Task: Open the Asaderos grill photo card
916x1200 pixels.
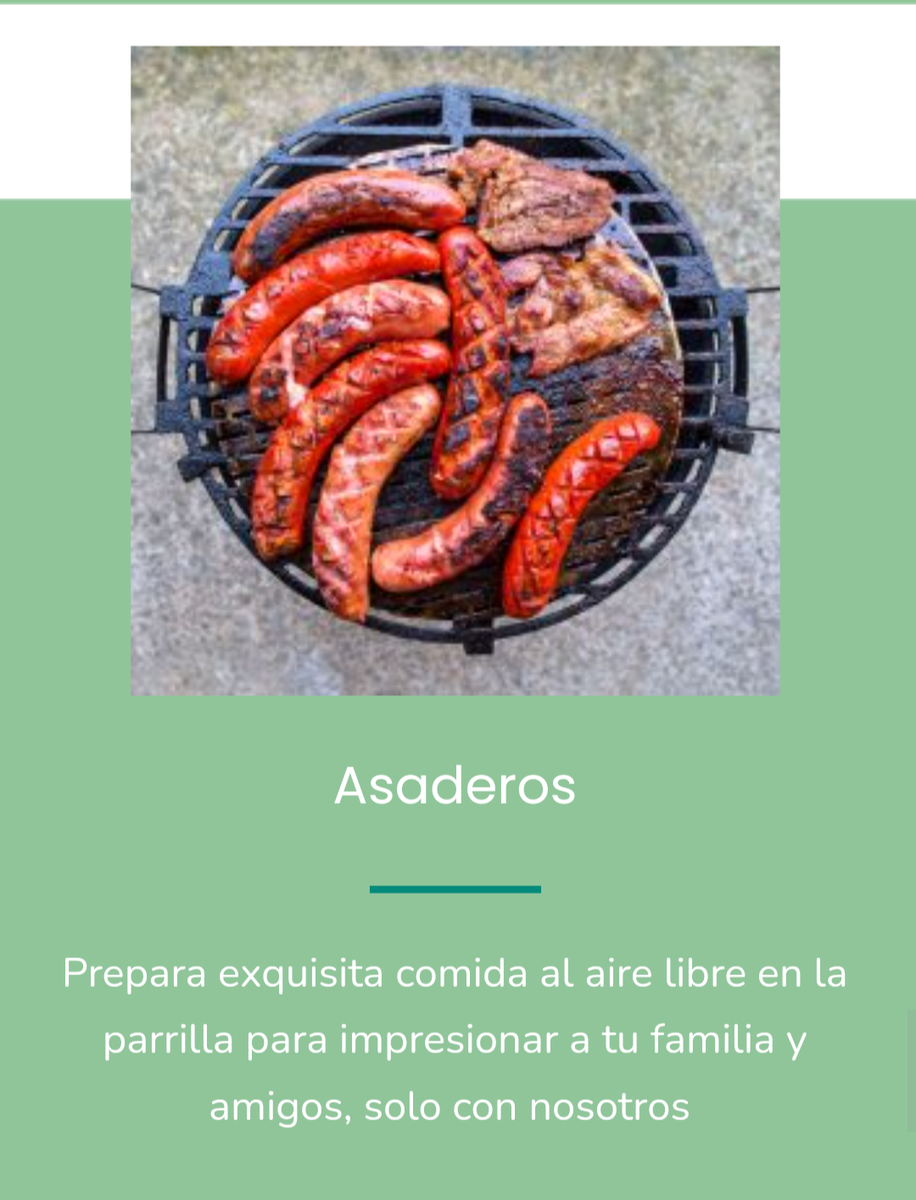Action: click(x=455, y=370)
